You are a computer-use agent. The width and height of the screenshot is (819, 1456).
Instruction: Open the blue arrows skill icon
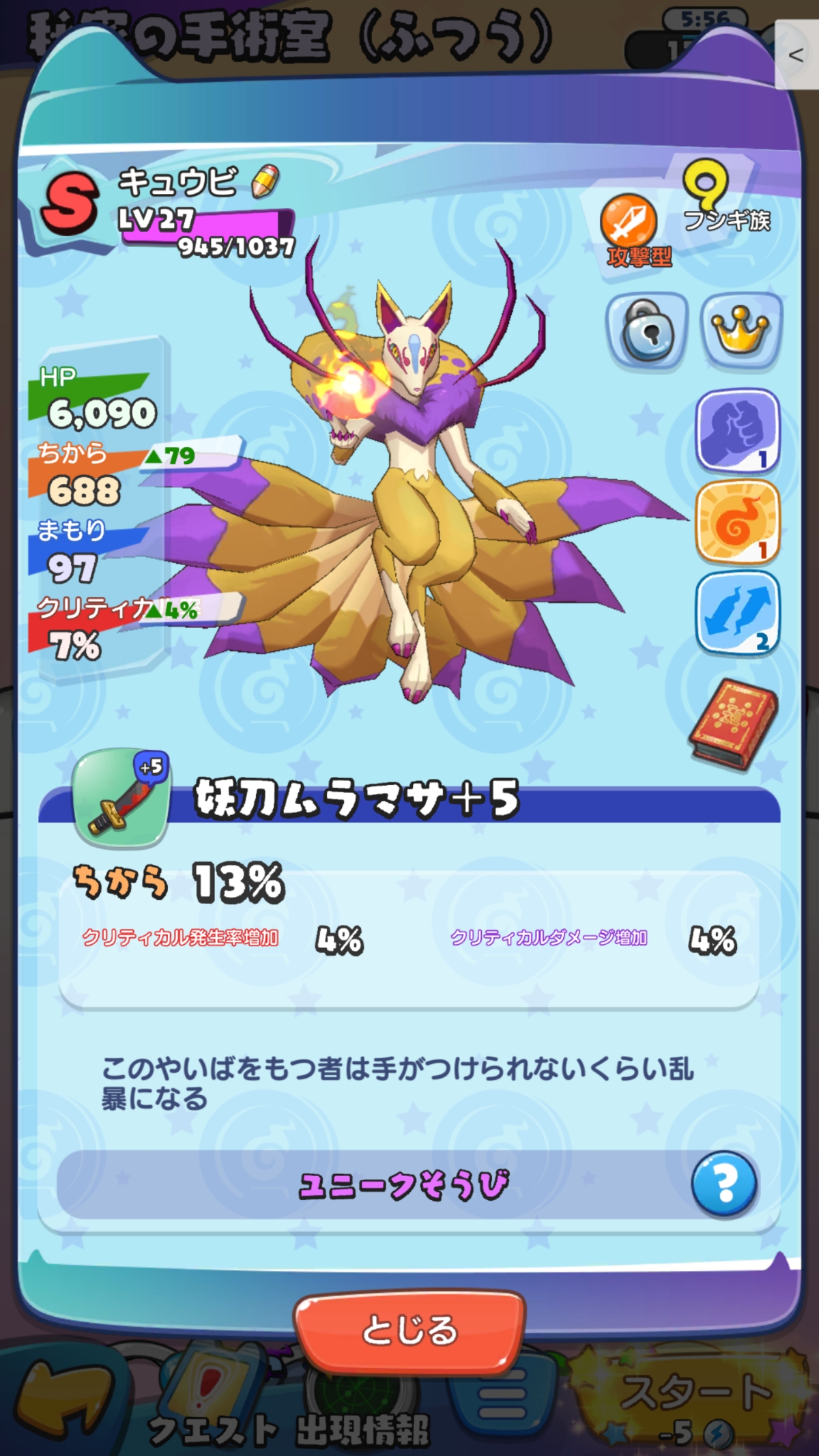tap(738, 613)
